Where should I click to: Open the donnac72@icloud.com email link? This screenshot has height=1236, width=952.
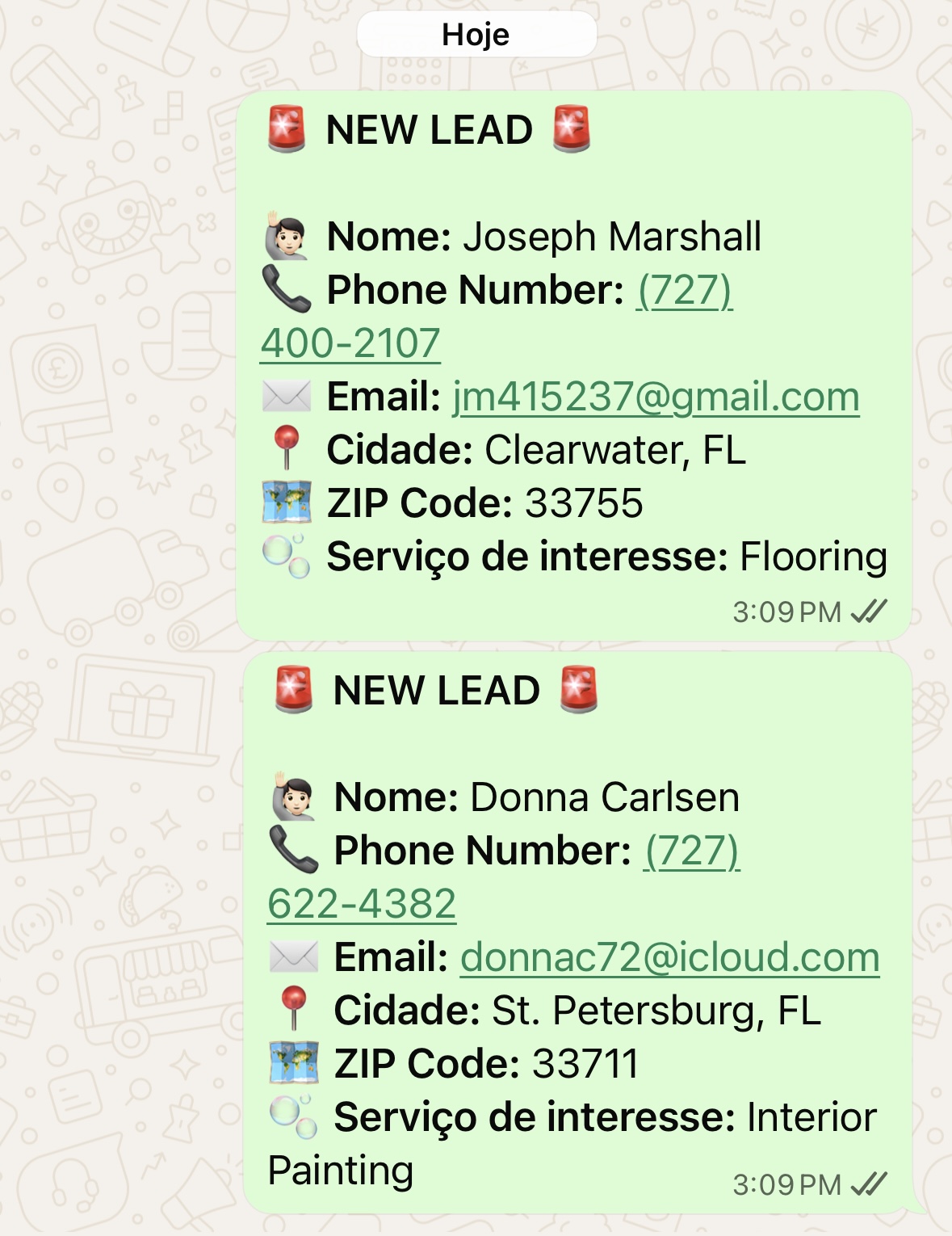[x=669, y=958]
